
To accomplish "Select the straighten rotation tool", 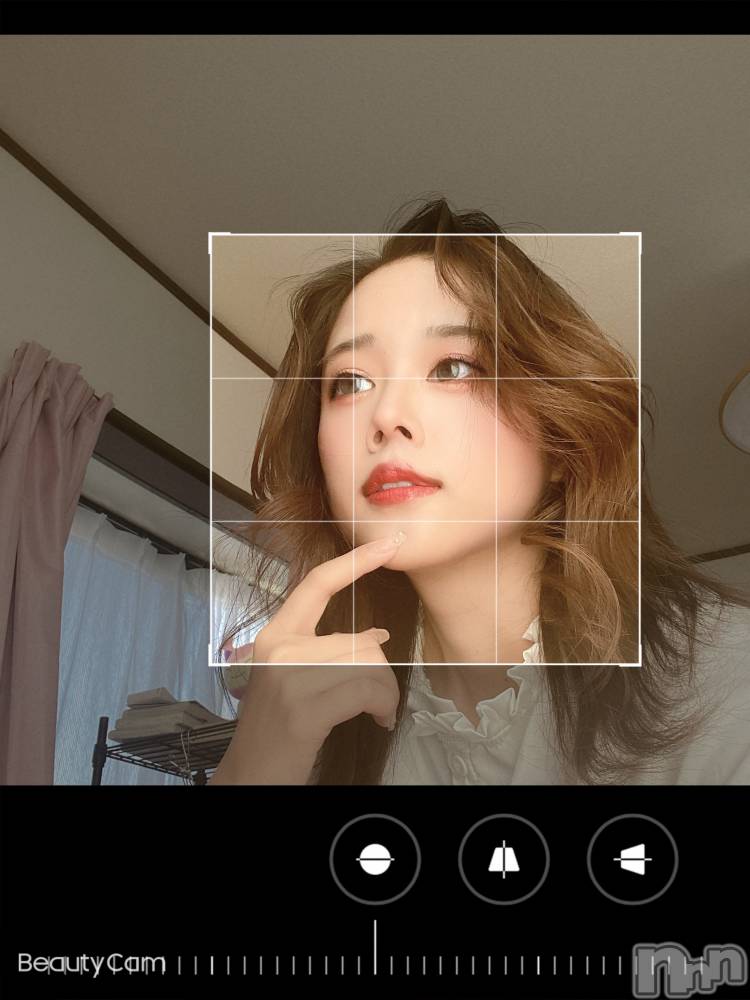I will pyautogui.click(x=375, y=859).
